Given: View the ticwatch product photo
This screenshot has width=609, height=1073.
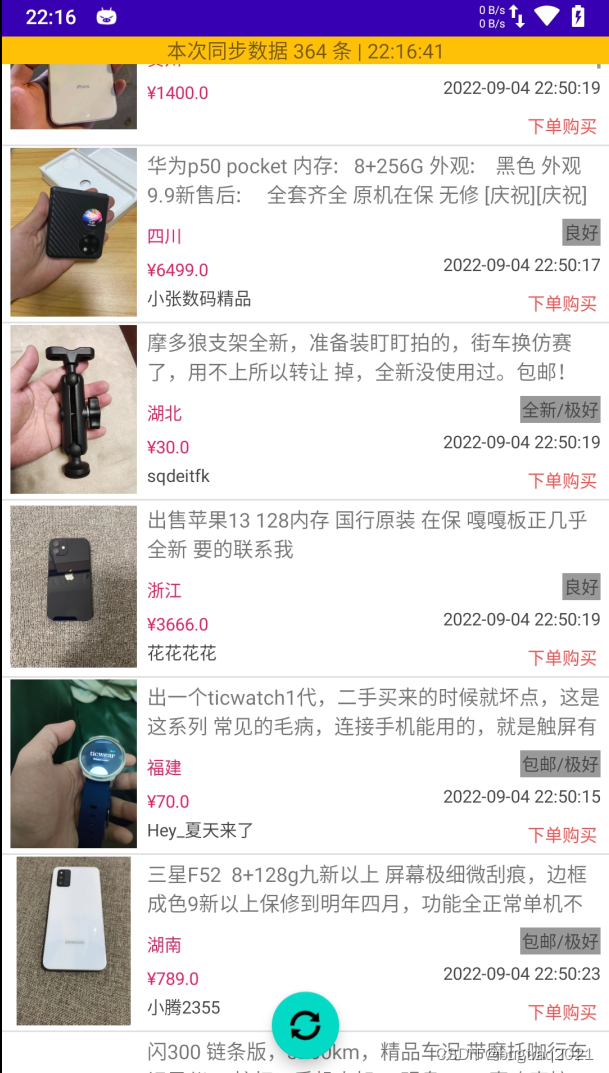Looking at the screenshot, I should pos(74,763).
